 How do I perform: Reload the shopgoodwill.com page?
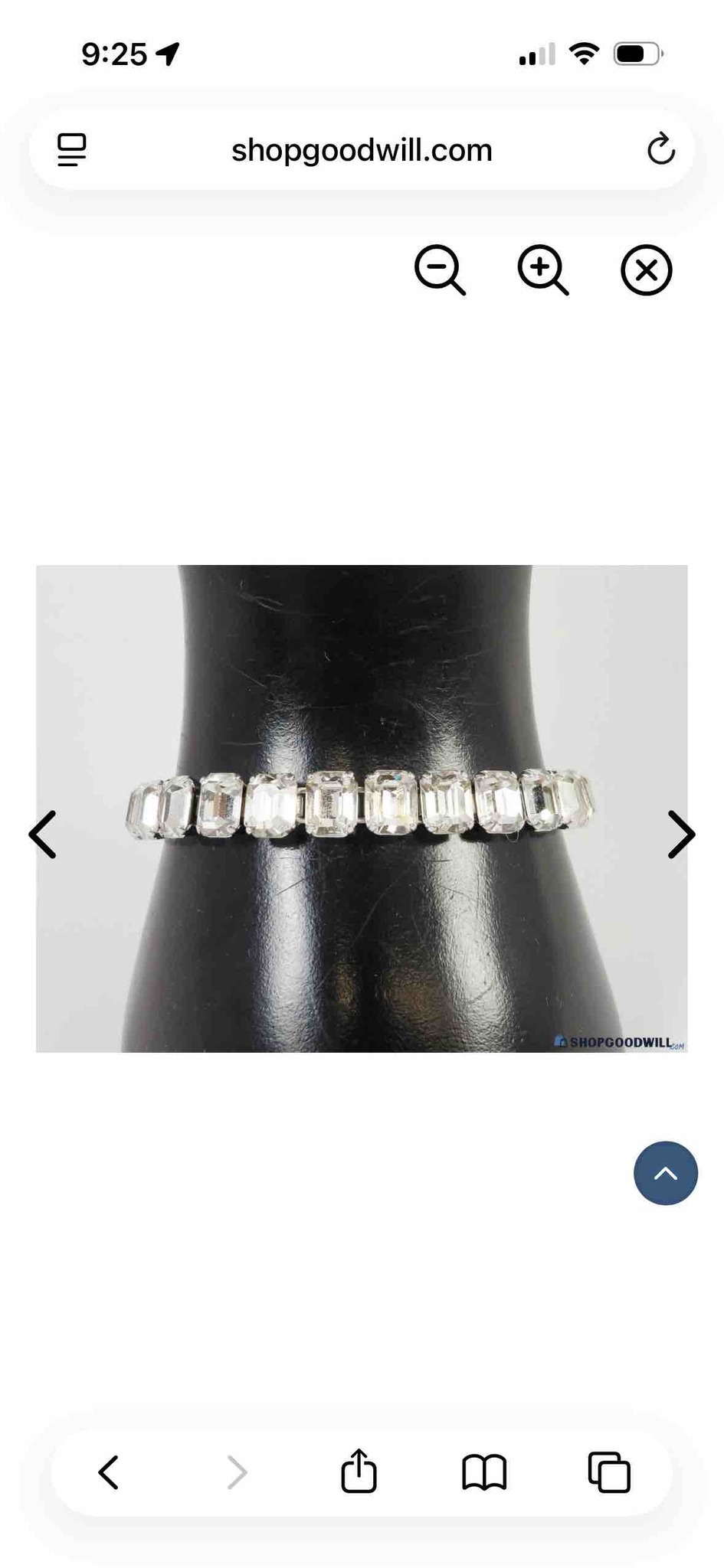coord(660,149)
